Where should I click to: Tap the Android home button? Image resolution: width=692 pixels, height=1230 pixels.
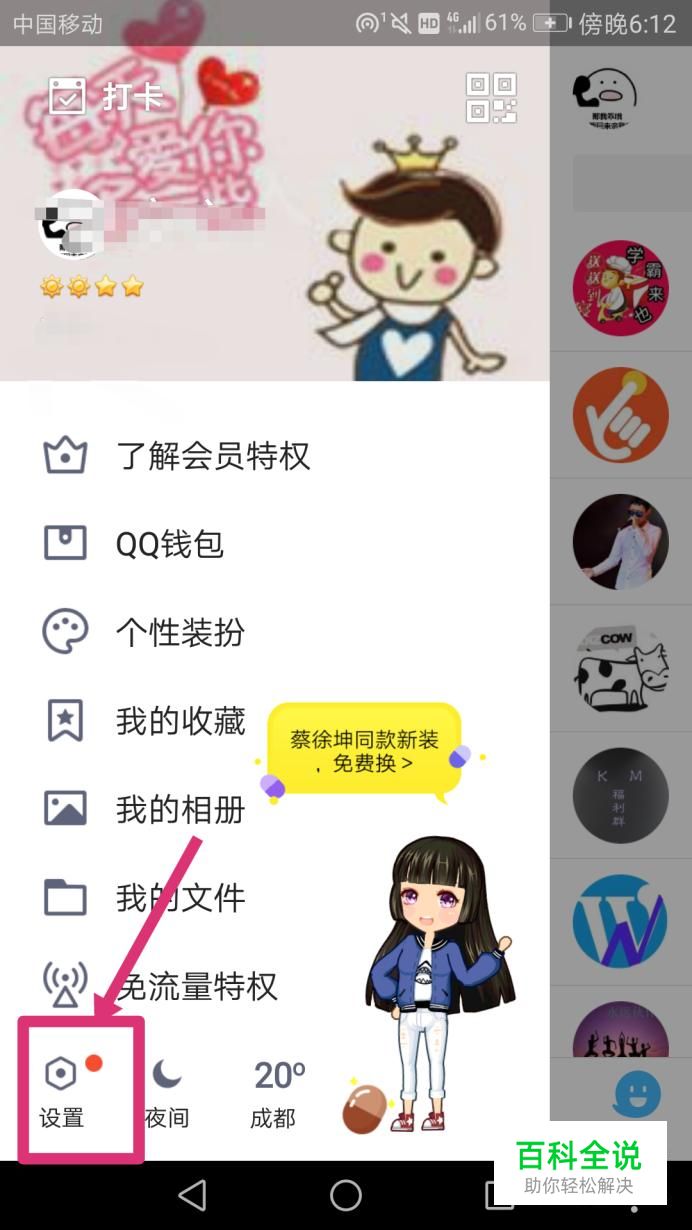pyautogui.click(x=346, y=1195)
